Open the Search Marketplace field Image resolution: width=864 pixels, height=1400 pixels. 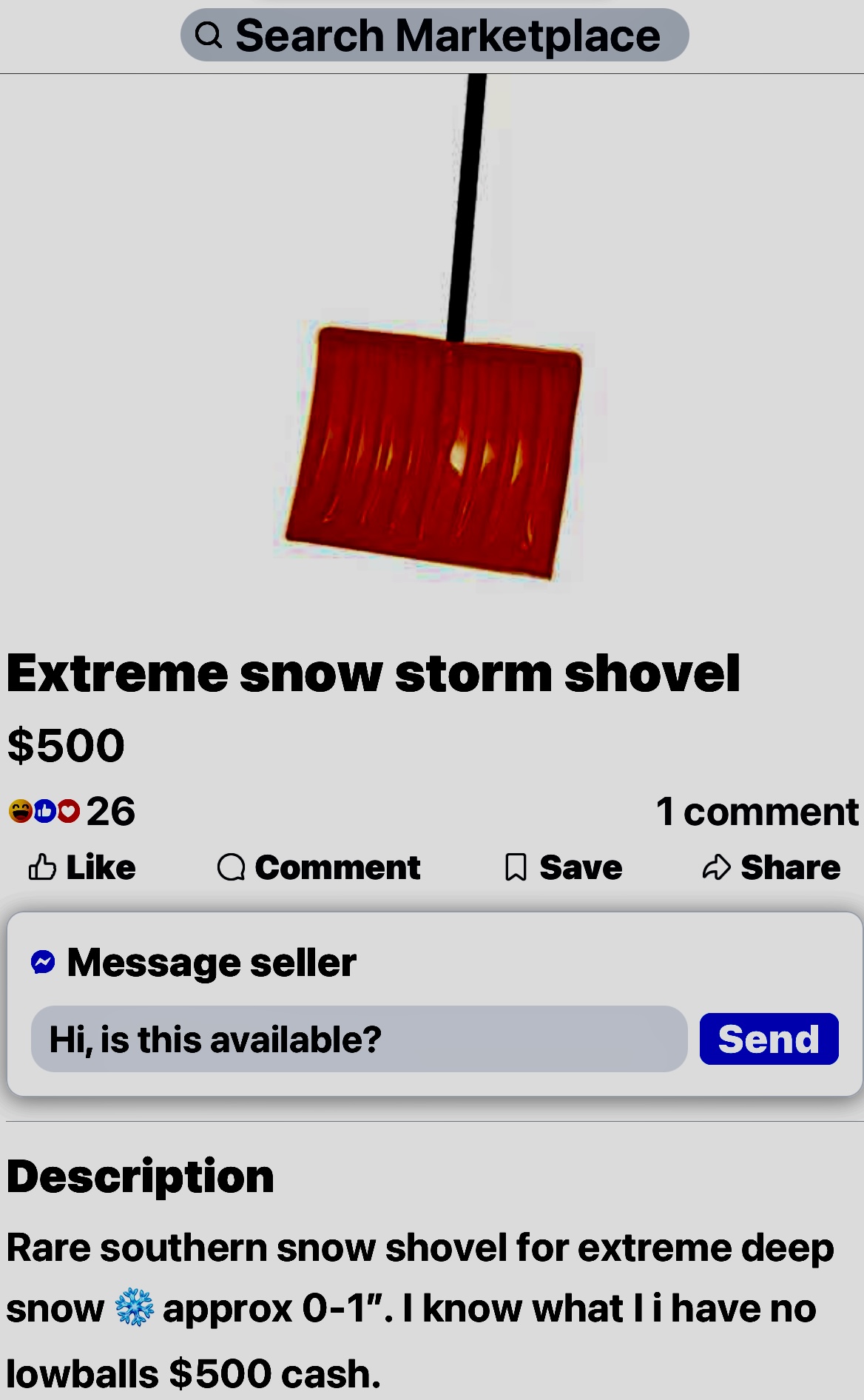pos(434,35)
